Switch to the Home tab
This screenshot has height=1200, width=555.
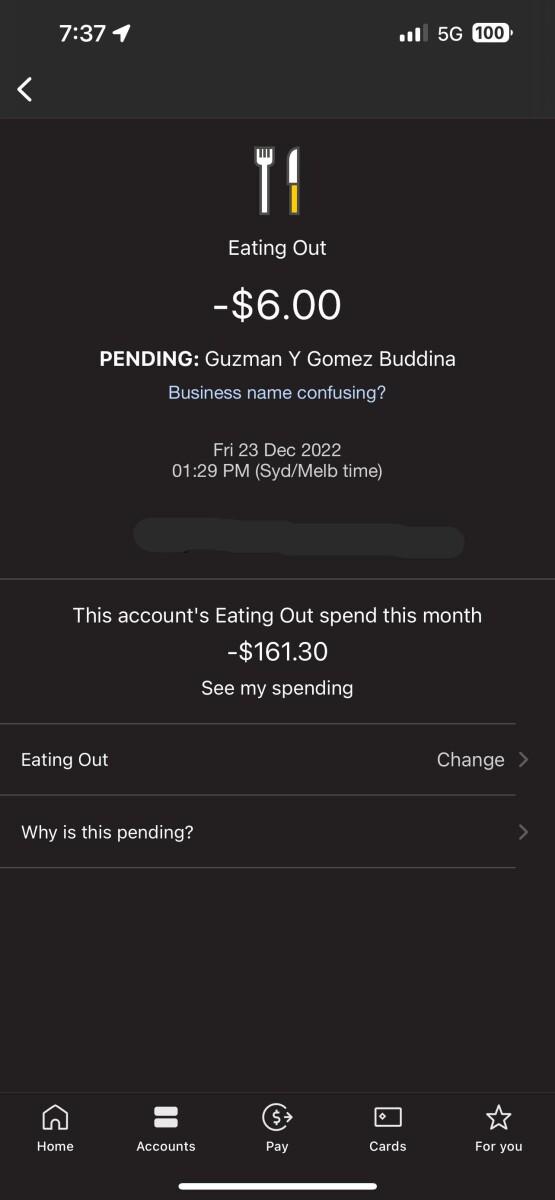(55, 1129)
